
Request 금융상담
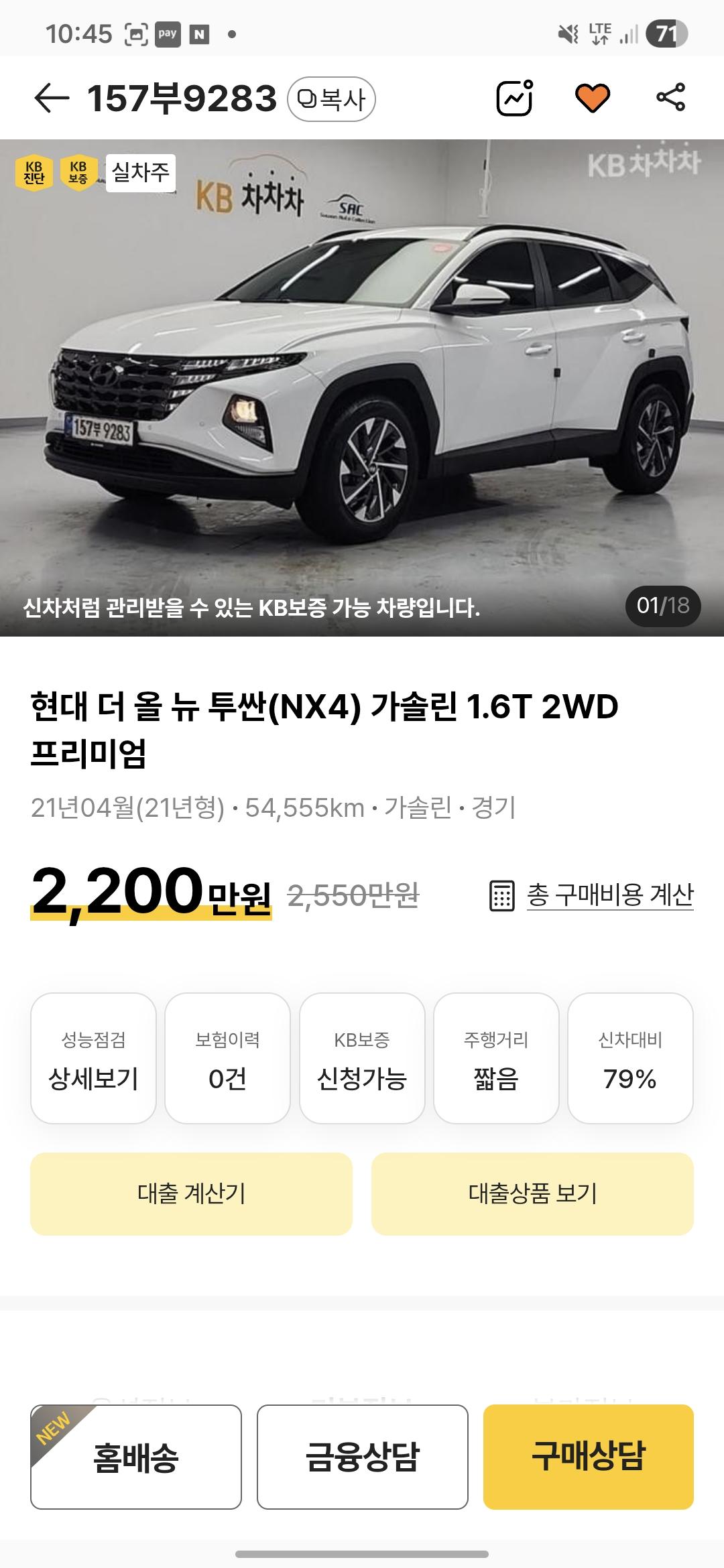[362, 1457]
